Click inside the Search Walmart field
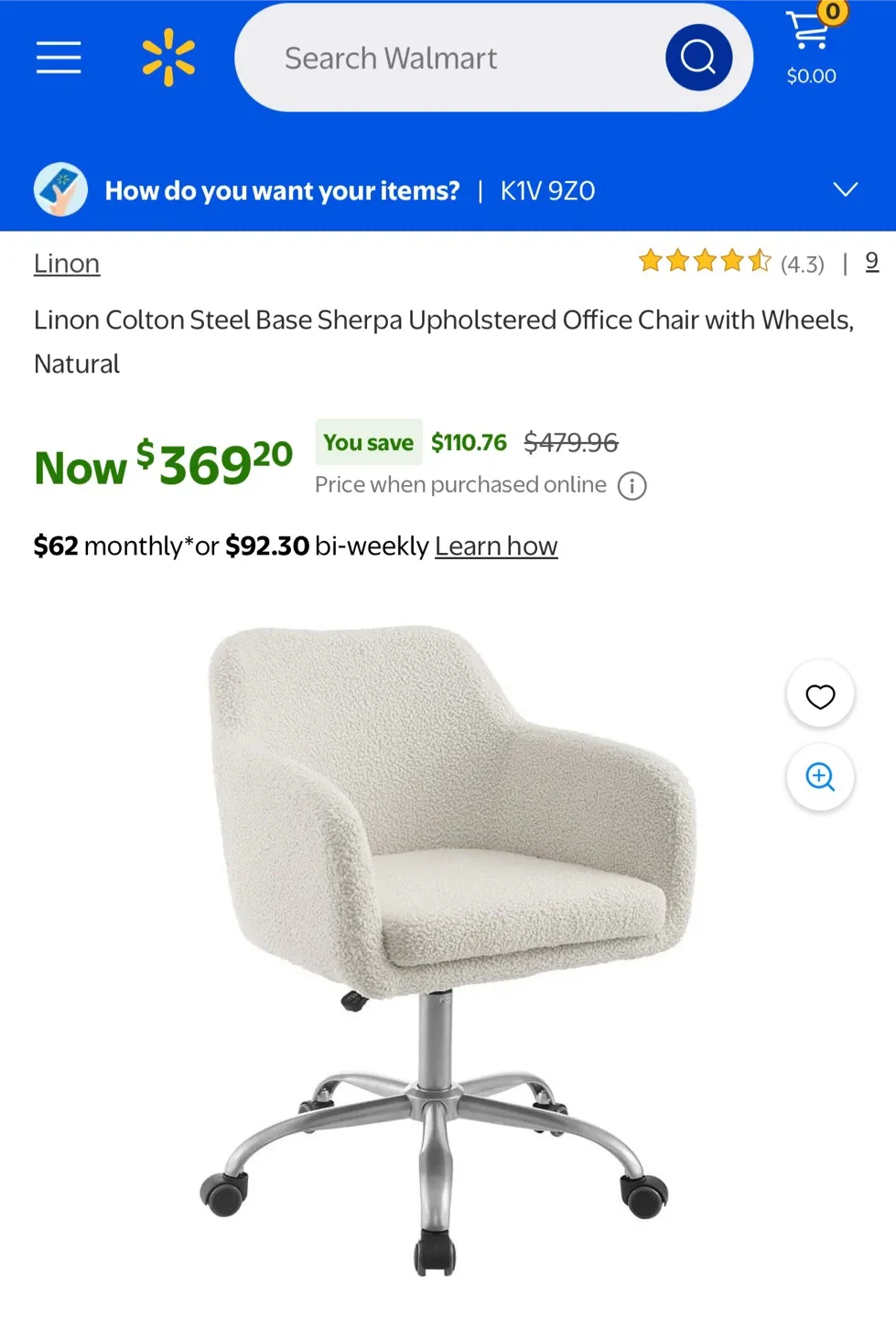The image size is (896, 1318). click(458, 57)
